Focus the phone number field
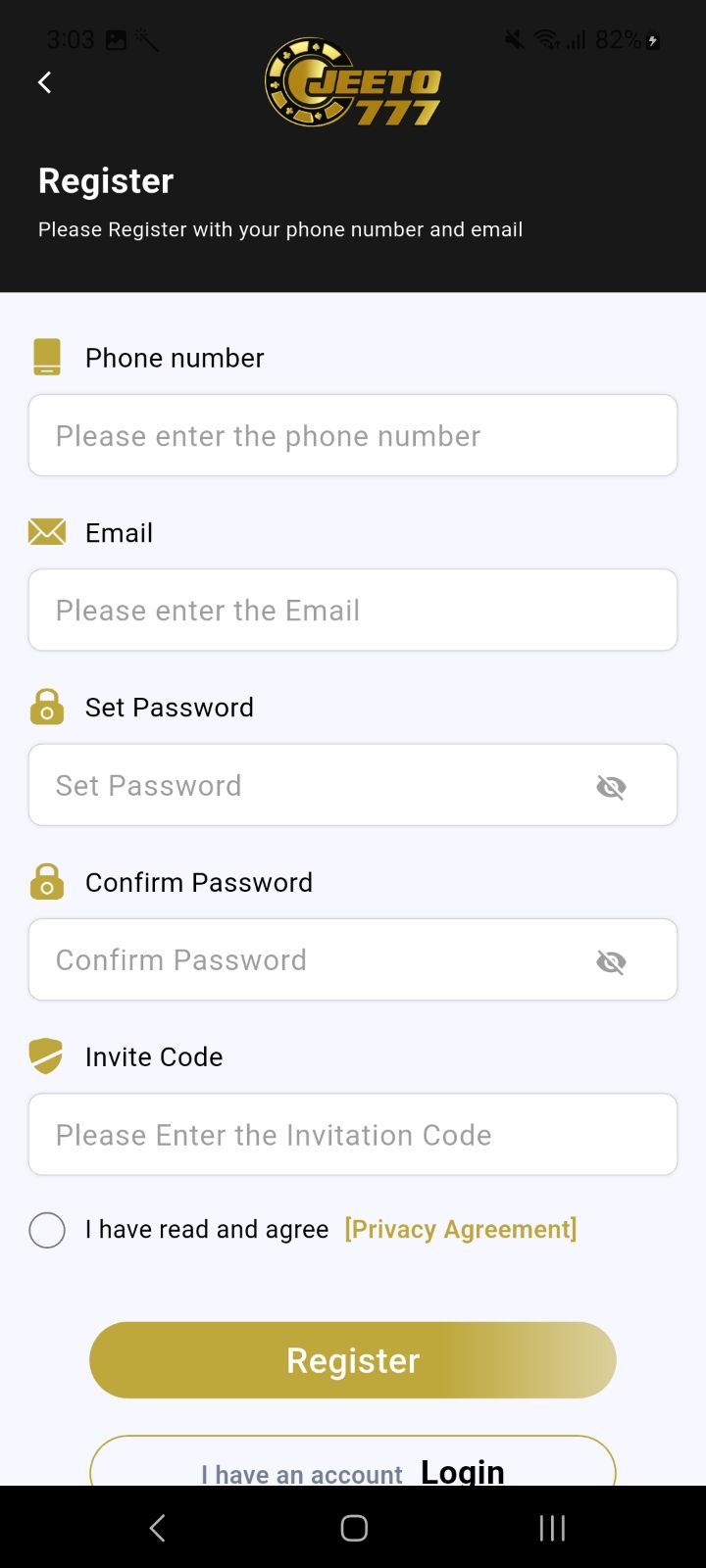This screenshot has height=1568, width=706. tap(352, 436)
